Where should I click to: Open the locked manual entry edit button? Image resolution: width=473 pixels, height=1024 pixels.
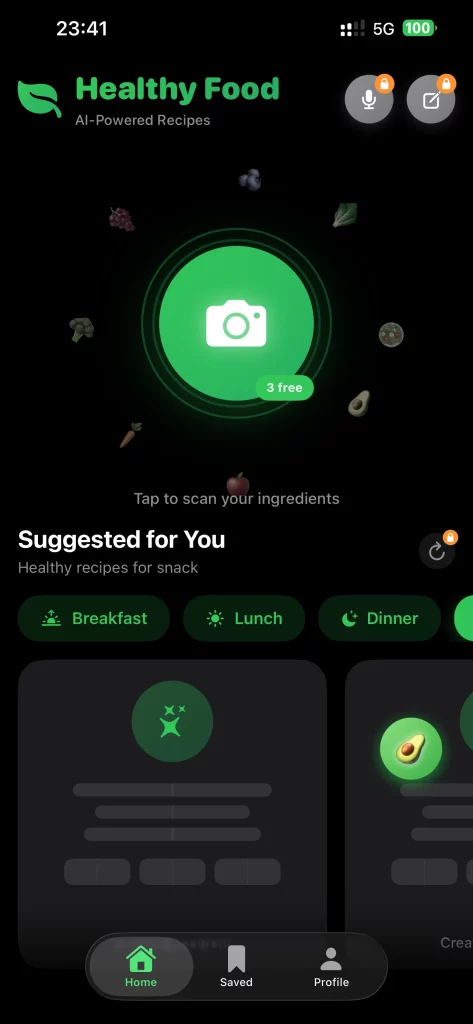coord(431,99)
